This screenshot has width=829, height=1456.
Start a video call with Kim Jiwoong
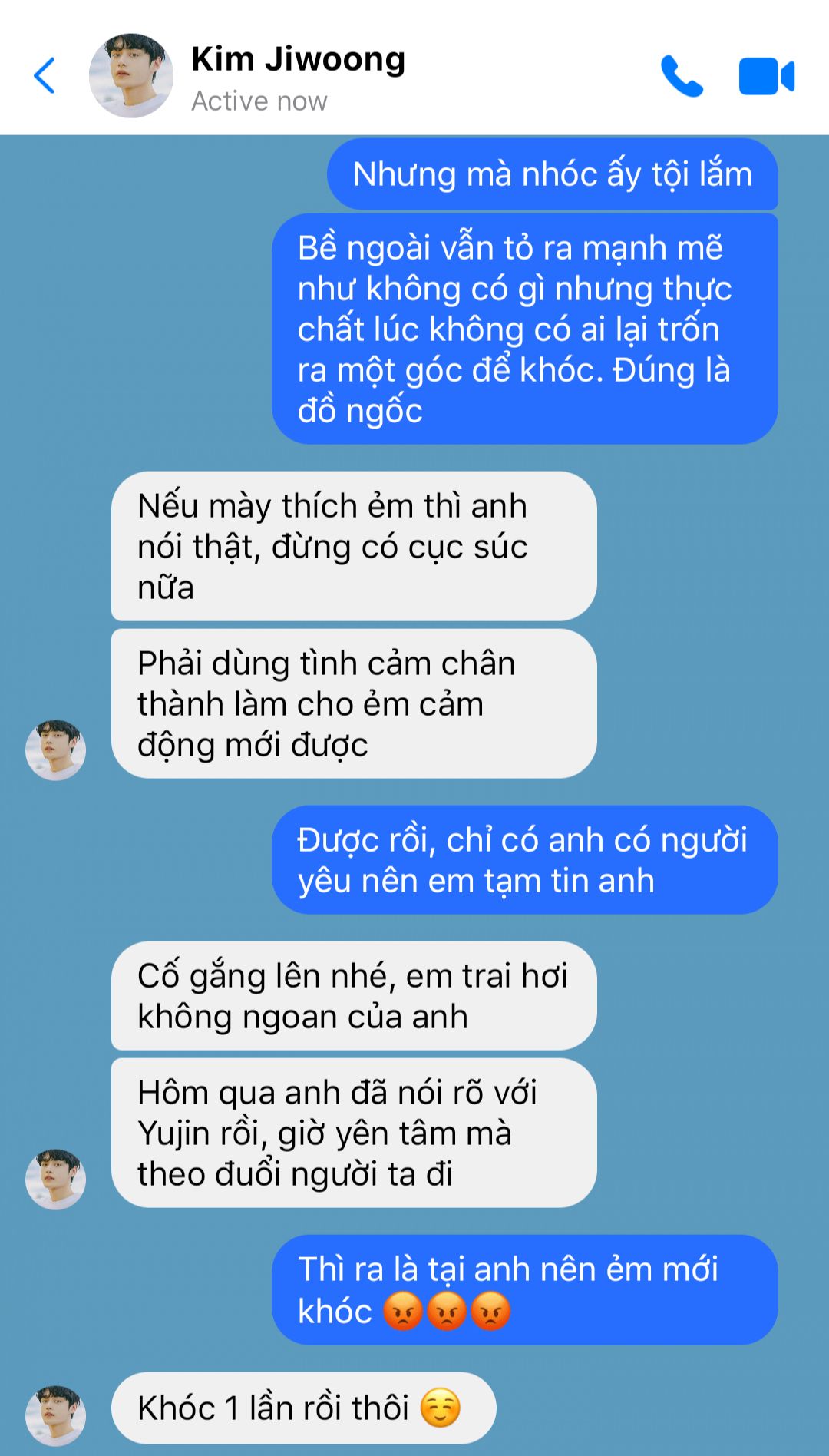point(766,76)
